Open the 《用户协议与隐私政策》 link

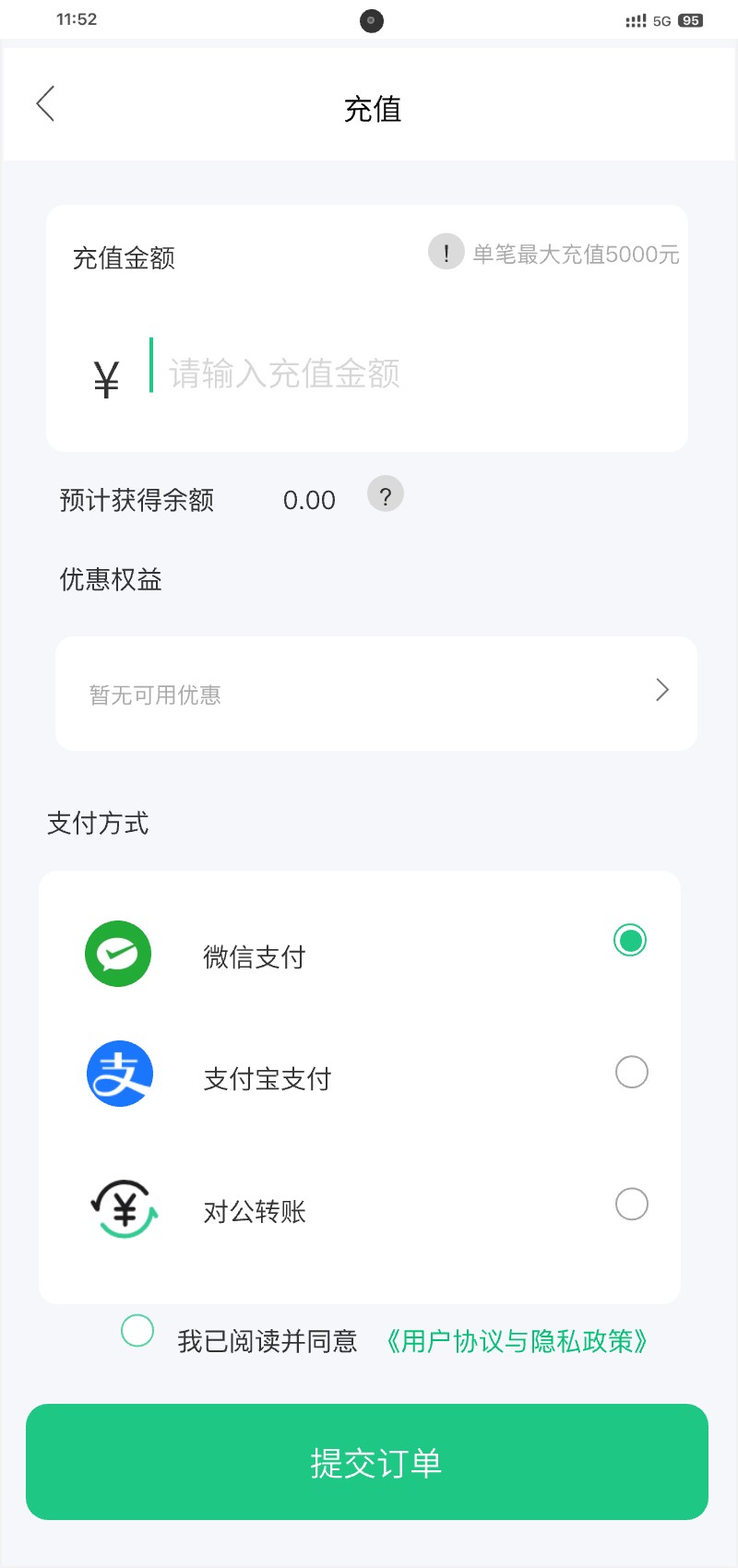[517, 1341]
